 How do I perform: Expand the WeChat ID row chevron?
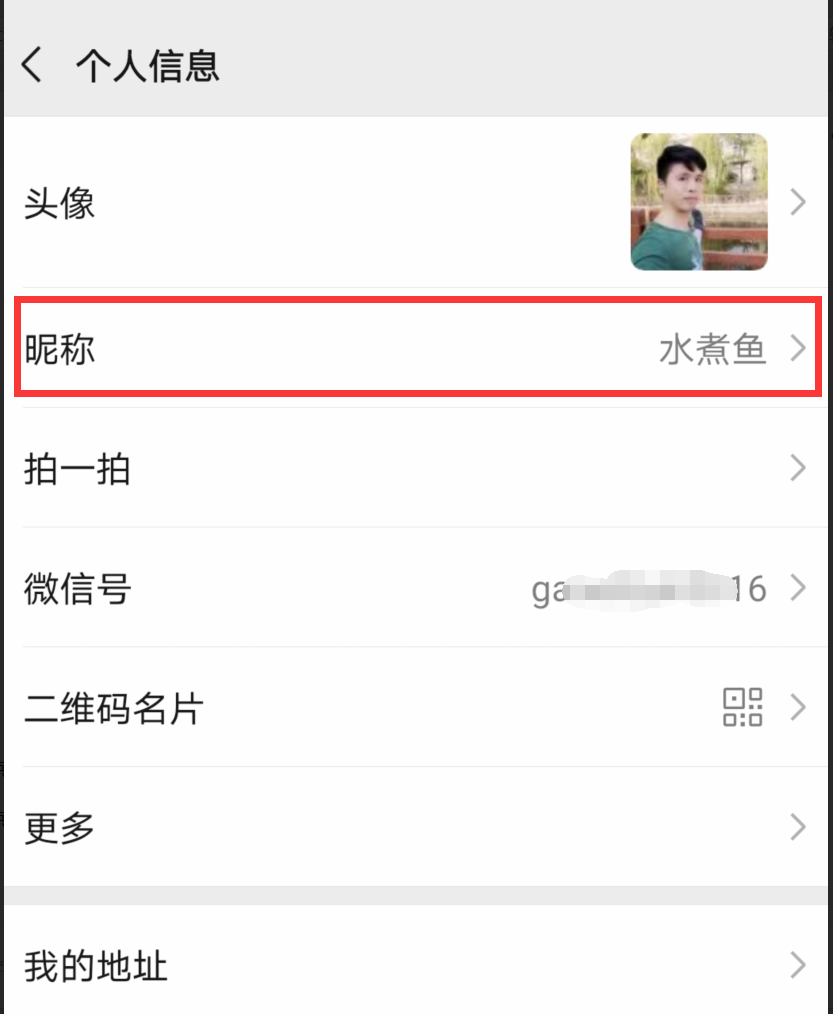click(x=797, y=589)
